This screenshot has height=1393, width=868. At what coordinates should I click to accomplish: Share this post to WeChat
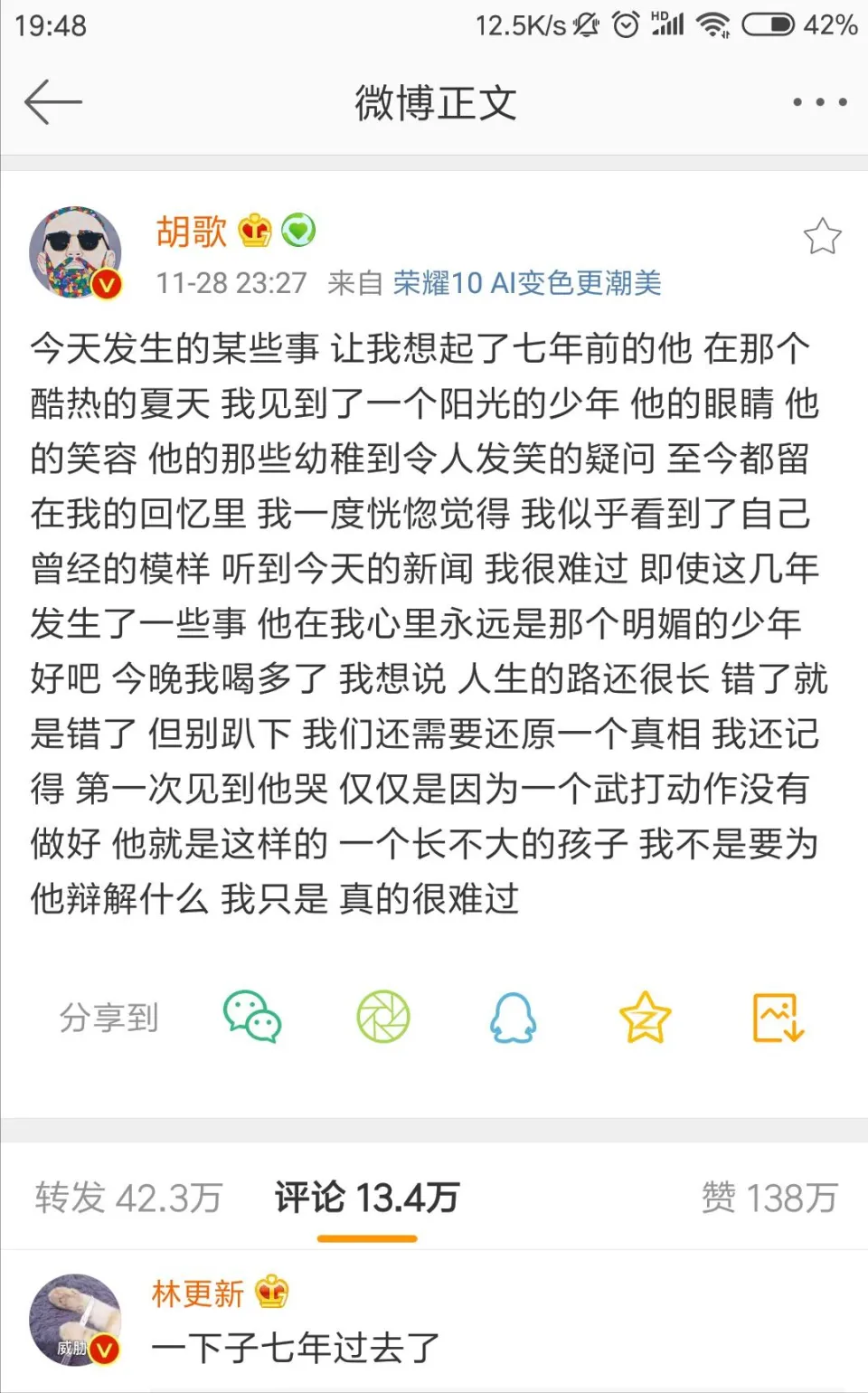point(252,1017)
